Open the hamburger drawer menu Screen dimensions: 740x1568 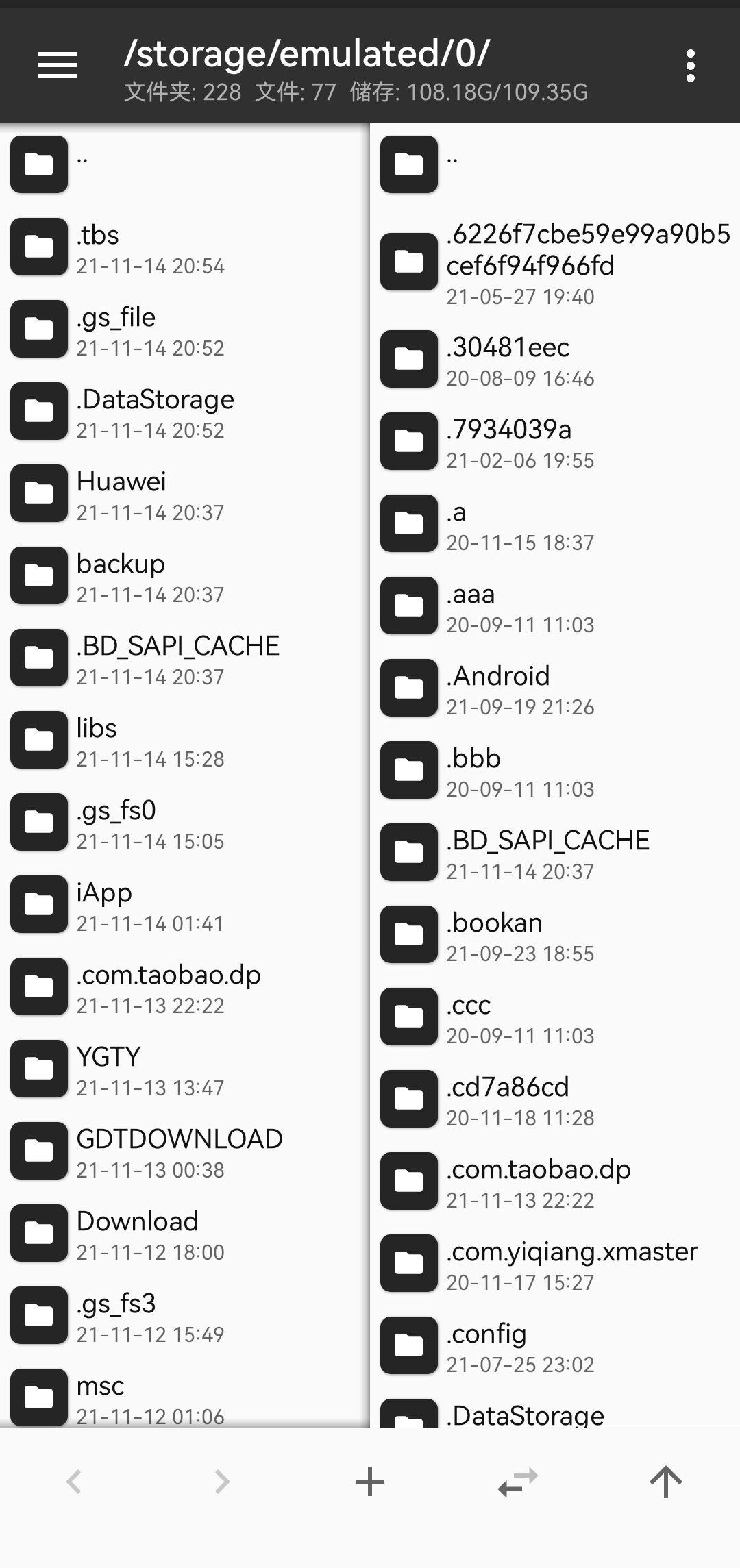(58, 66)
